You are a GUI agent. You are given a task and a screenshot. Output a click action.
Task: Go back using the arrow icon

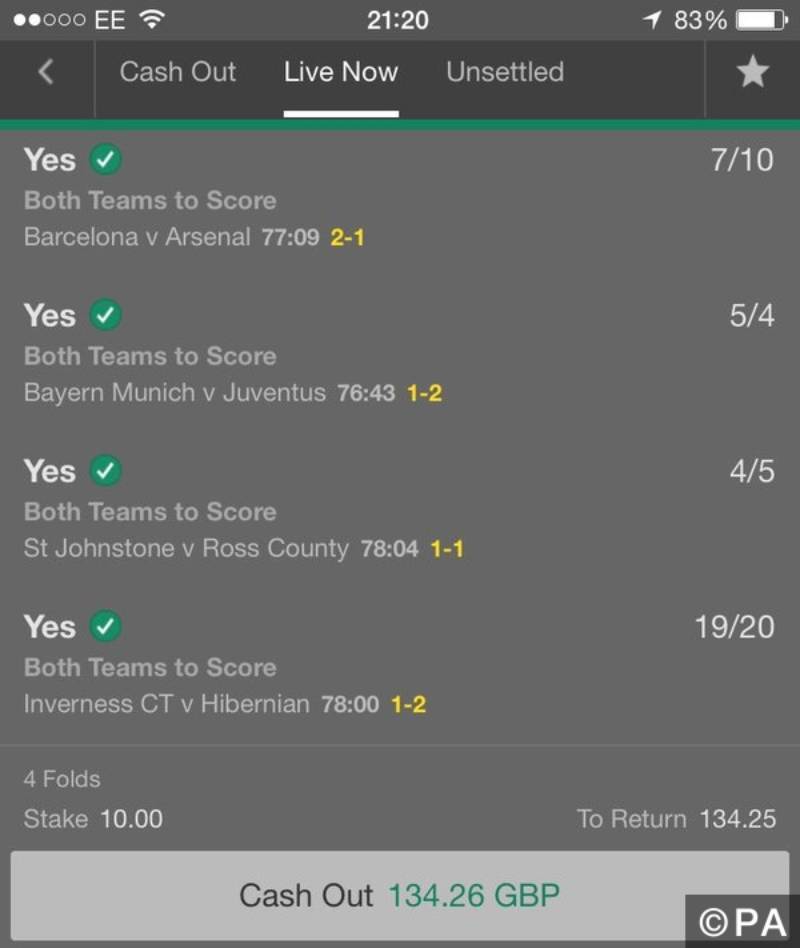[45, 72]
